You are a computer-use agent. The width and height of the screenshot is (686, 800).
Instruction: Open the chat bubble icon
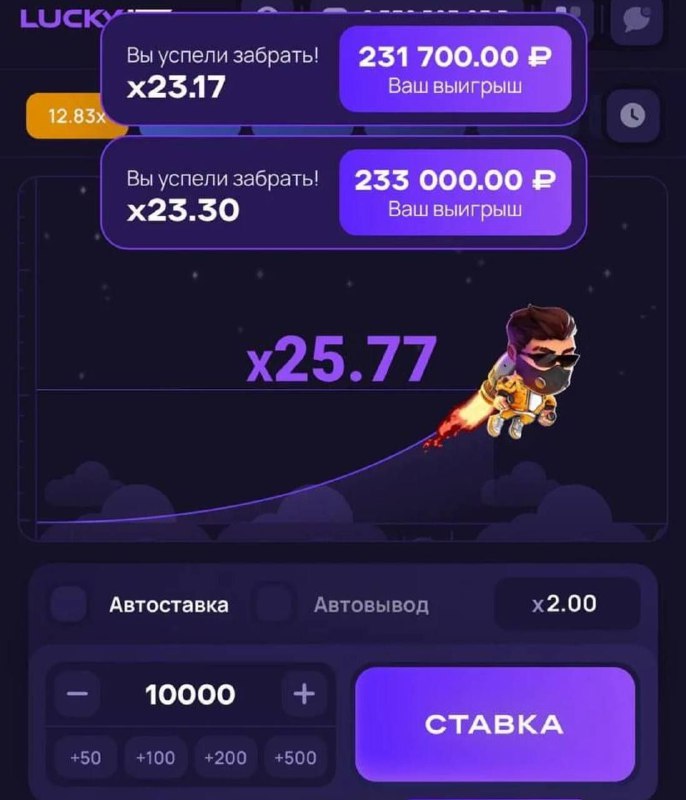pyautogui.click(x=636, y=19)
